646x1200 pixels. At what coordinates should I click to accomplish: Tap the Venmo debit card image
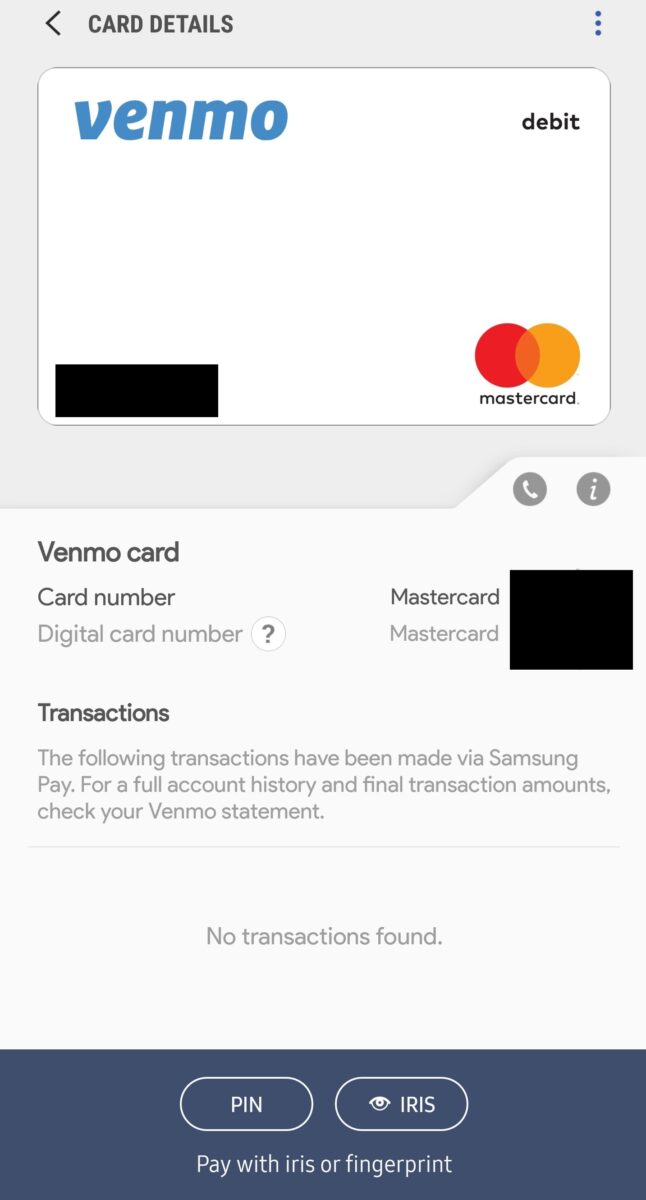(323, 246)
